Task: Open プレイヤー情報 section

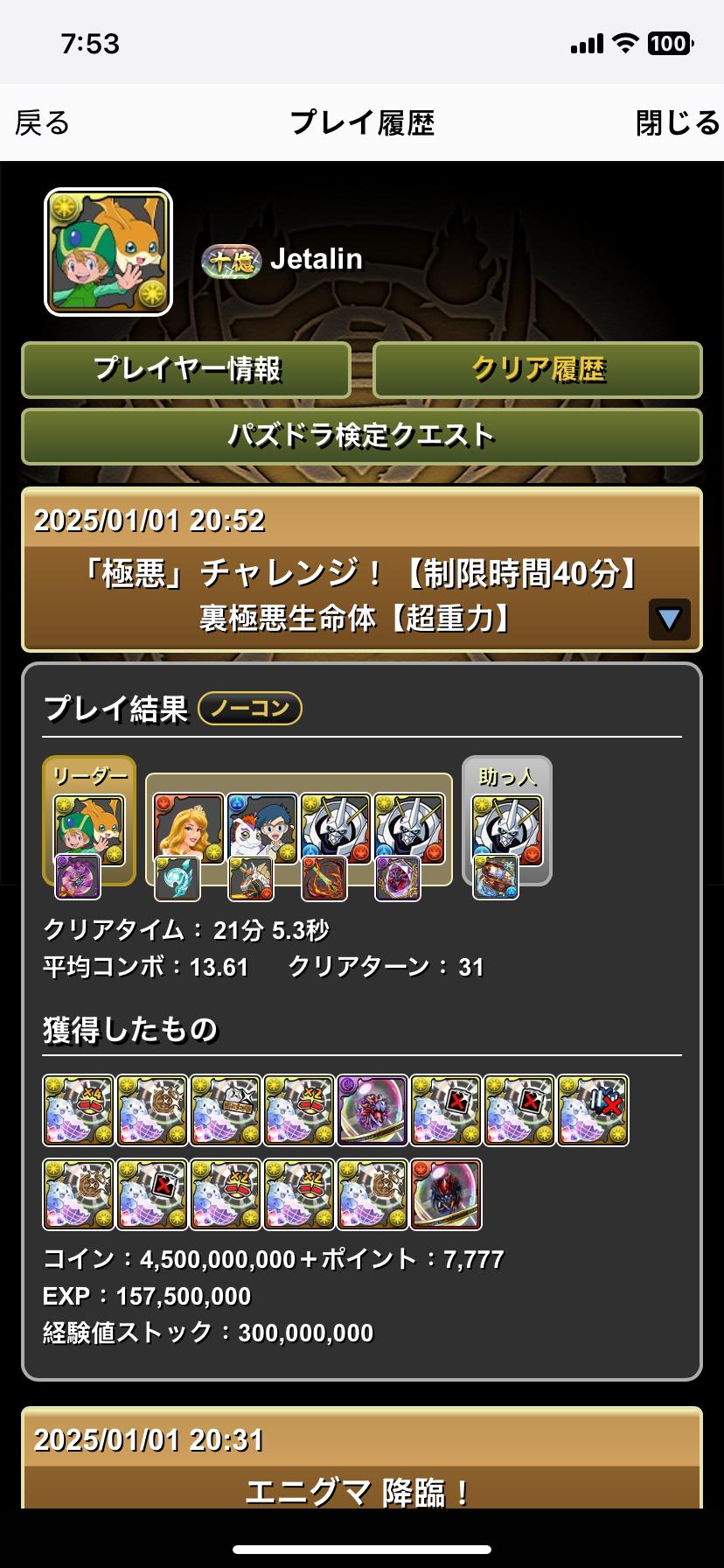Action: tap(186, 369)
